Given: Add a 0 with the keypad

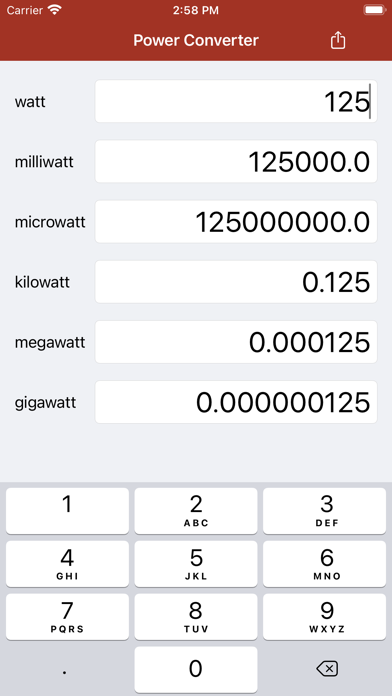Looking at the screenshot, I should 196,669.
